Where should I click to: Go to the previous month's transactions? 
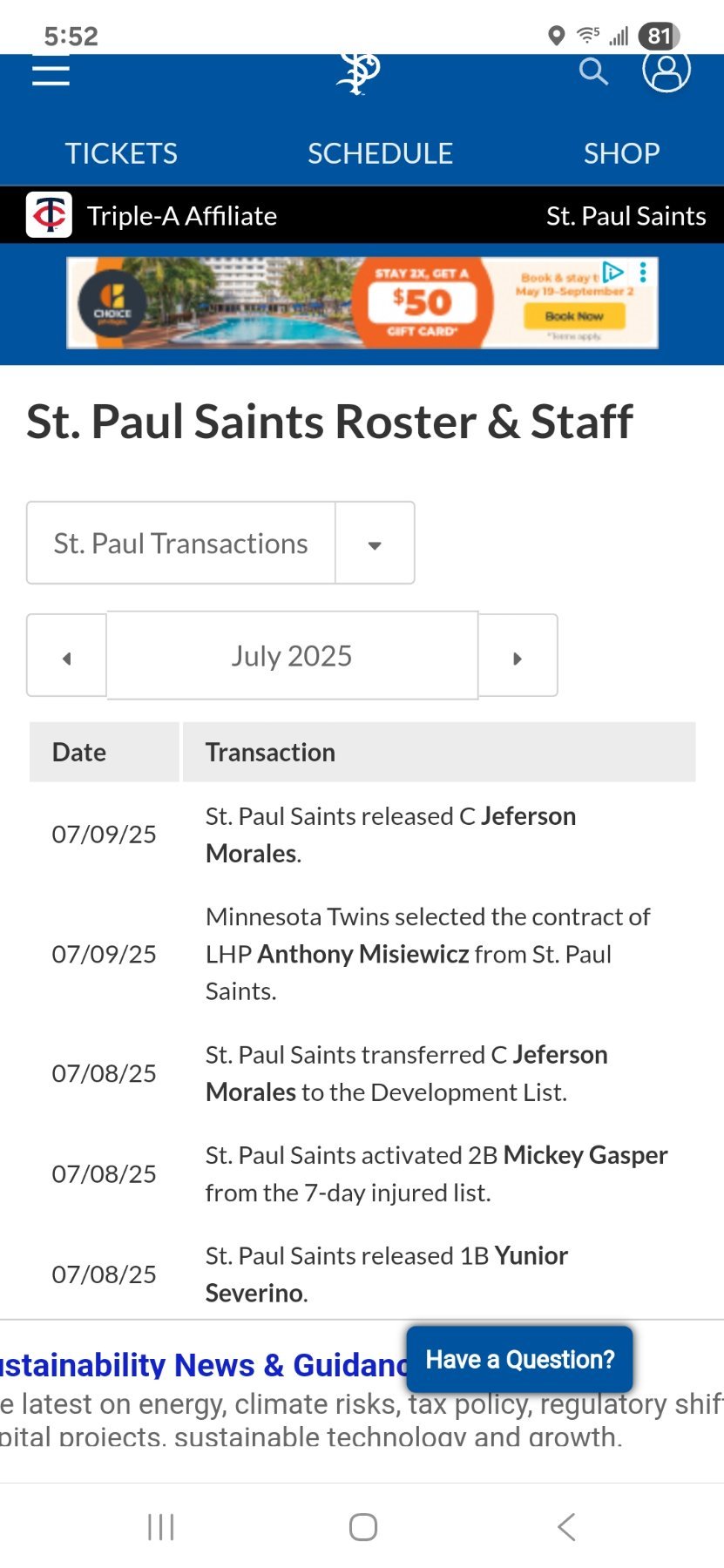pyautogui.click(x=67, y=656)
